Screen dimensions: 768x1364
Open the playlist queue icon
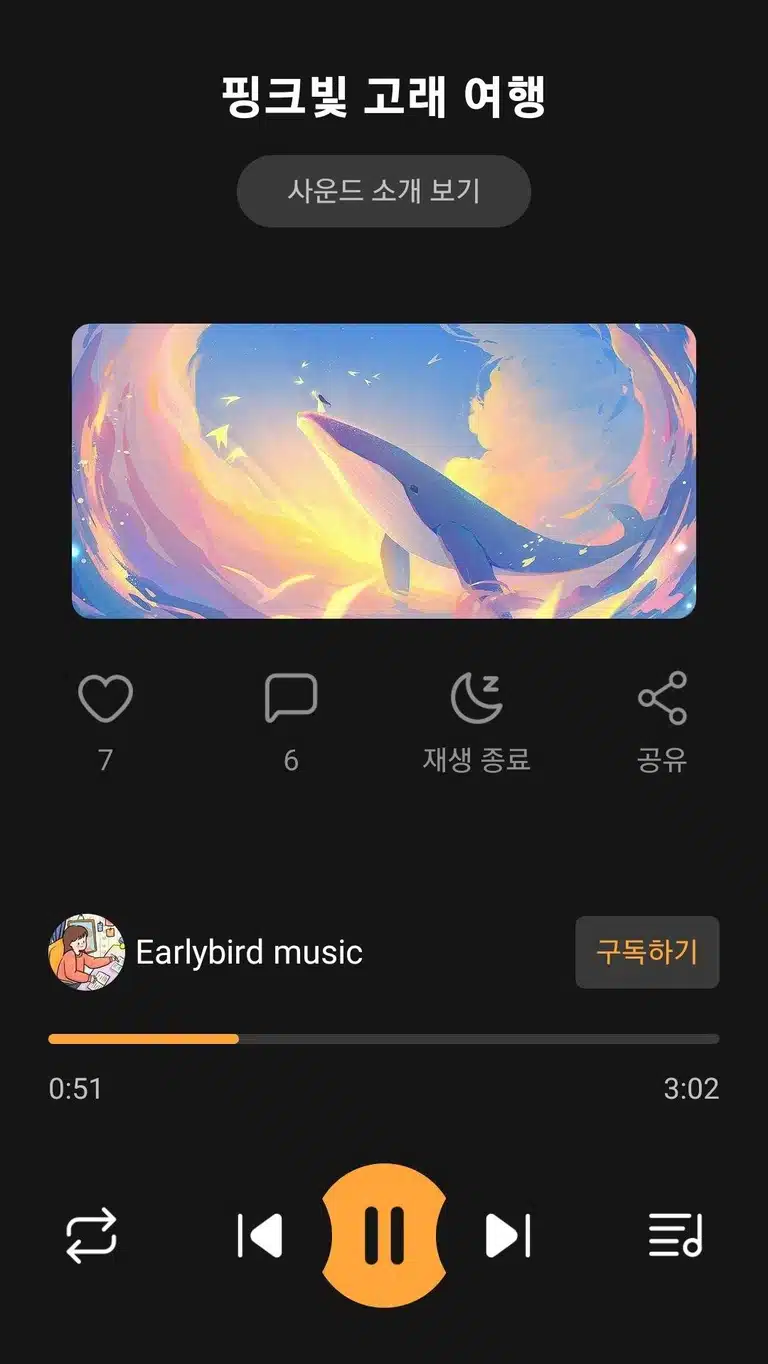point(676,1236)
